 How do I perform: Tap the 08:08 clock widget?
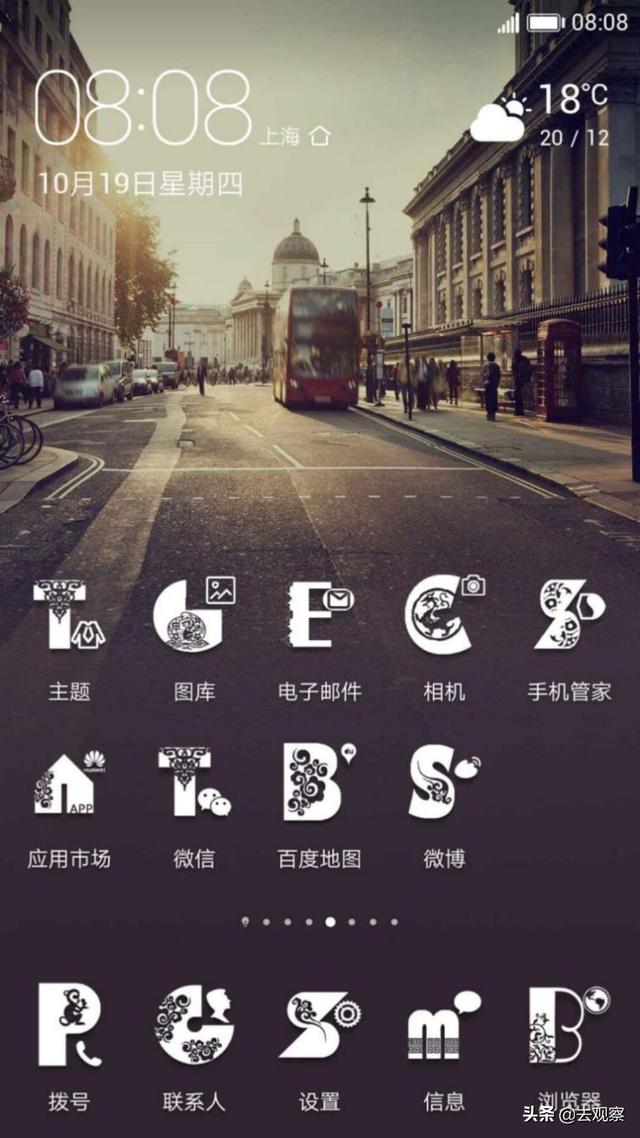[143, 108]
